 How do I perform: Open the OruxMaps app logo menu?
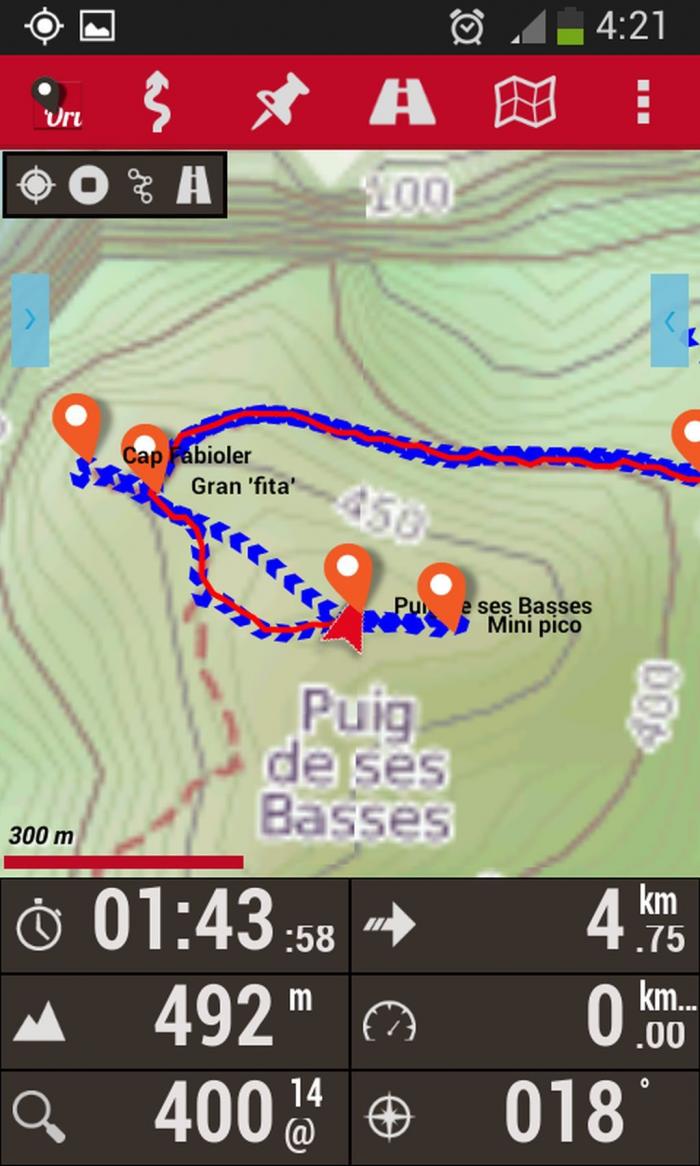point(57,103)
